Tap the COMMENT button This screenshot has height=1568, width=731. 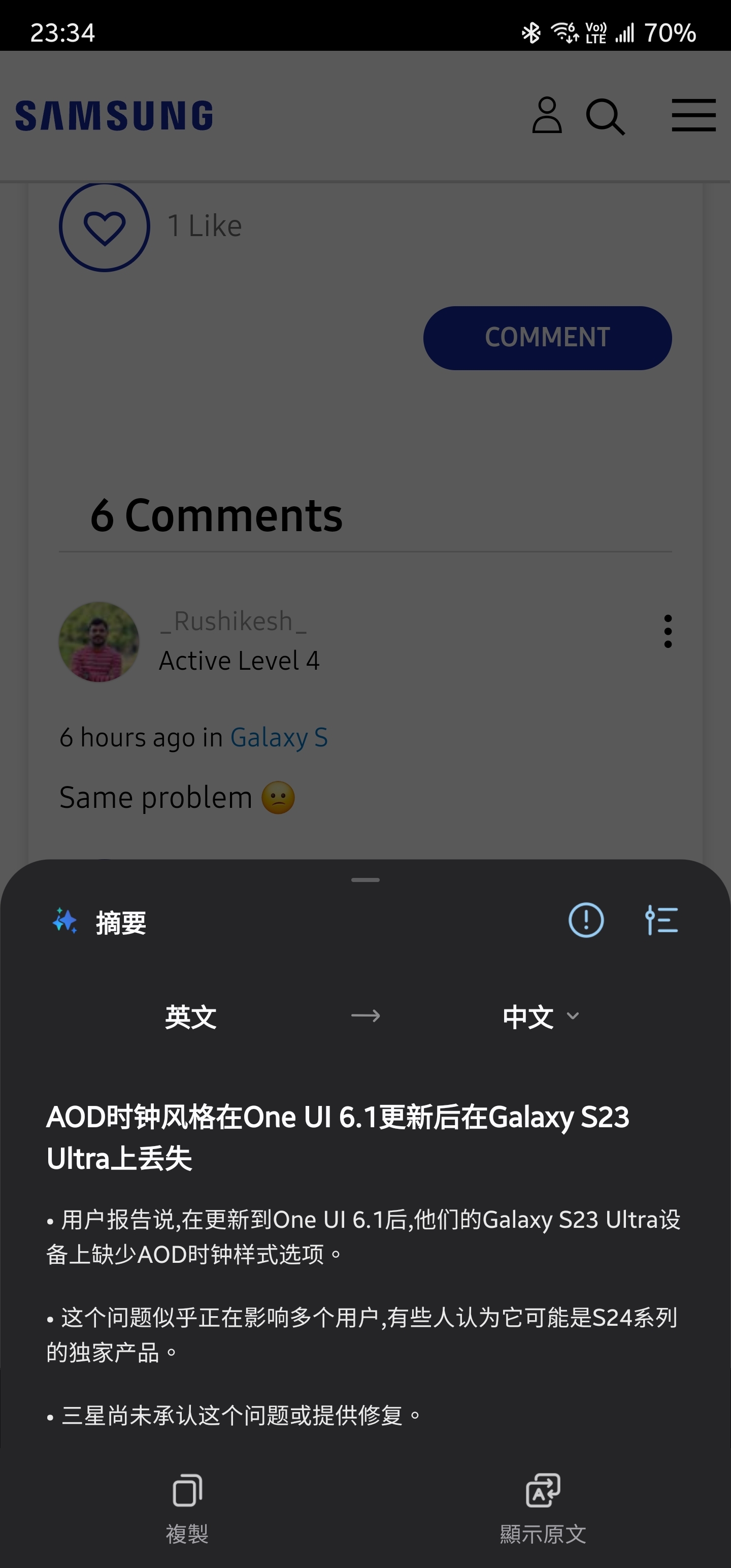(x=547, y=338)
